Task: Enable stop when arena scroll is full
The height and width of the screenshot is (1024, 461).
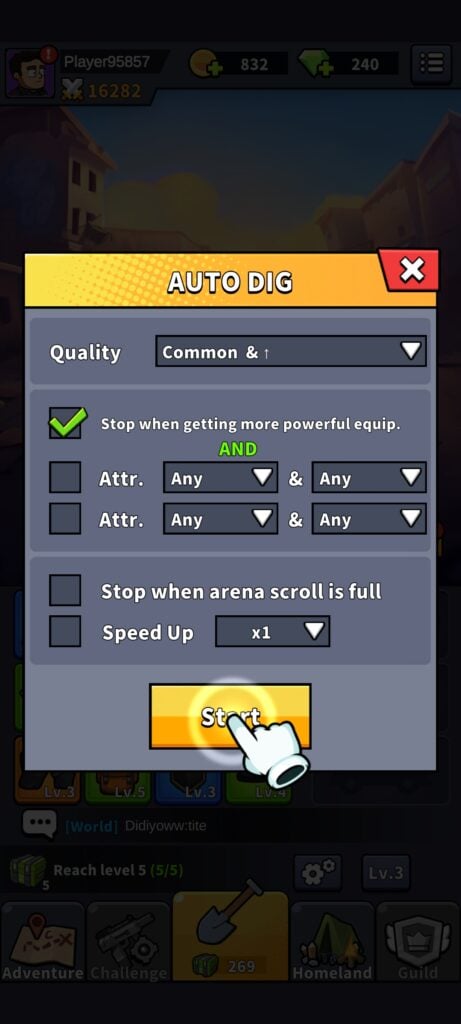Action: pos(65,590)
